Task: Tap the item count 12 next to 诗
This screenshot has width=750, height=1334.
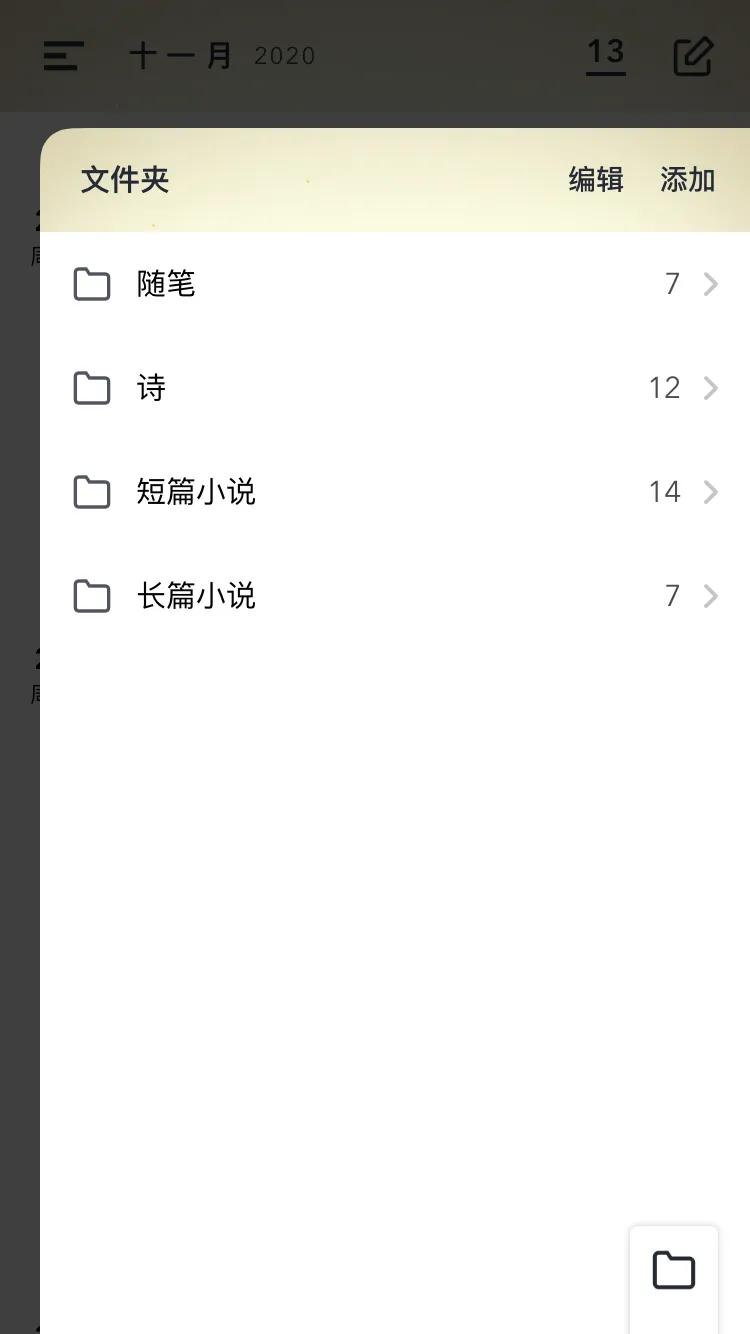Action: pos(664,388)
